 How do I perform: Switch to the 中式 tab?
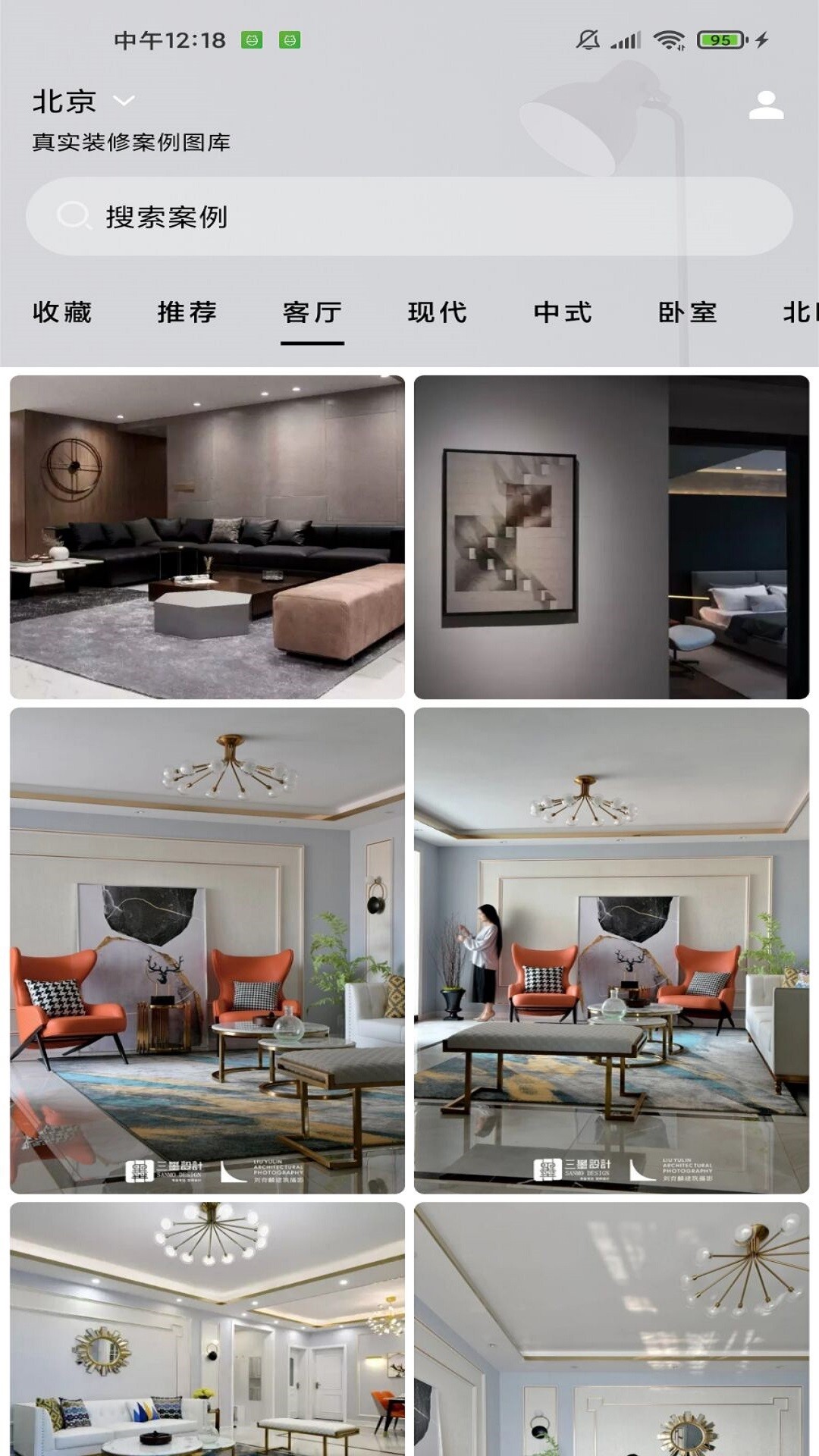563,312
